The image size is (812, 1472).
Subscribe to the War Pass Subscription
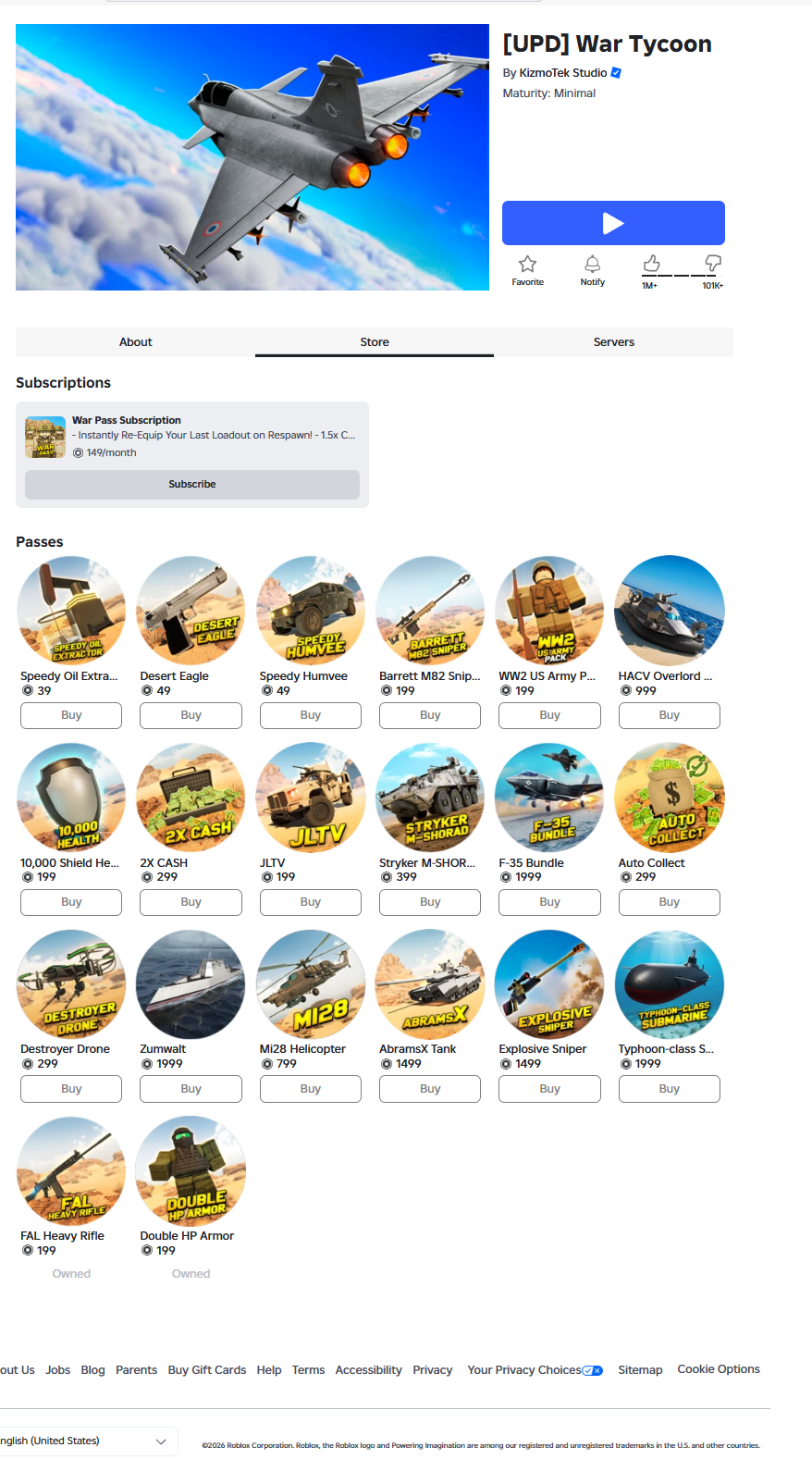tap(192, 484)
